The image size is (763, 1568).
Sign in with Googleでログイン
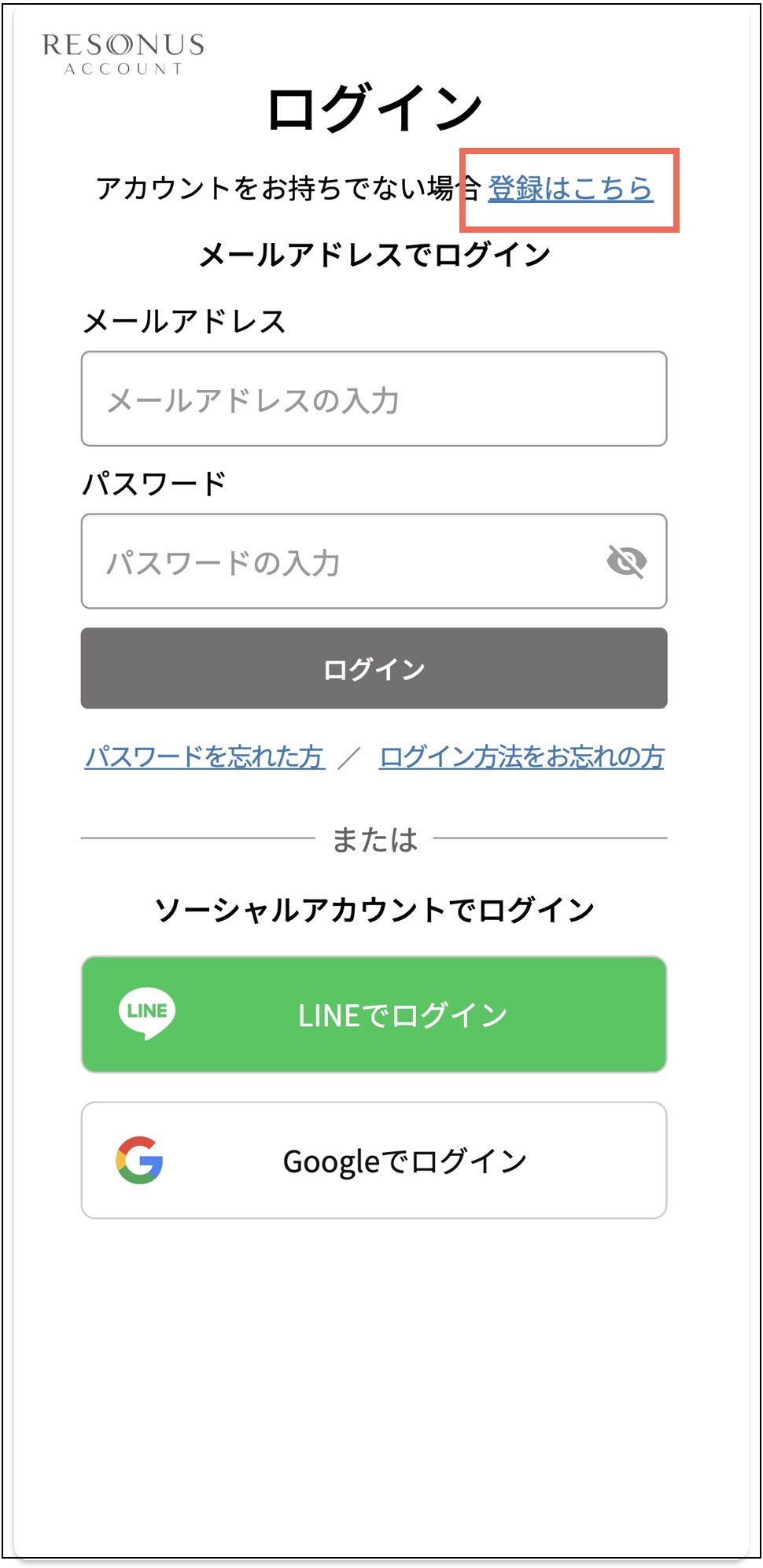tap(374, 1161)
